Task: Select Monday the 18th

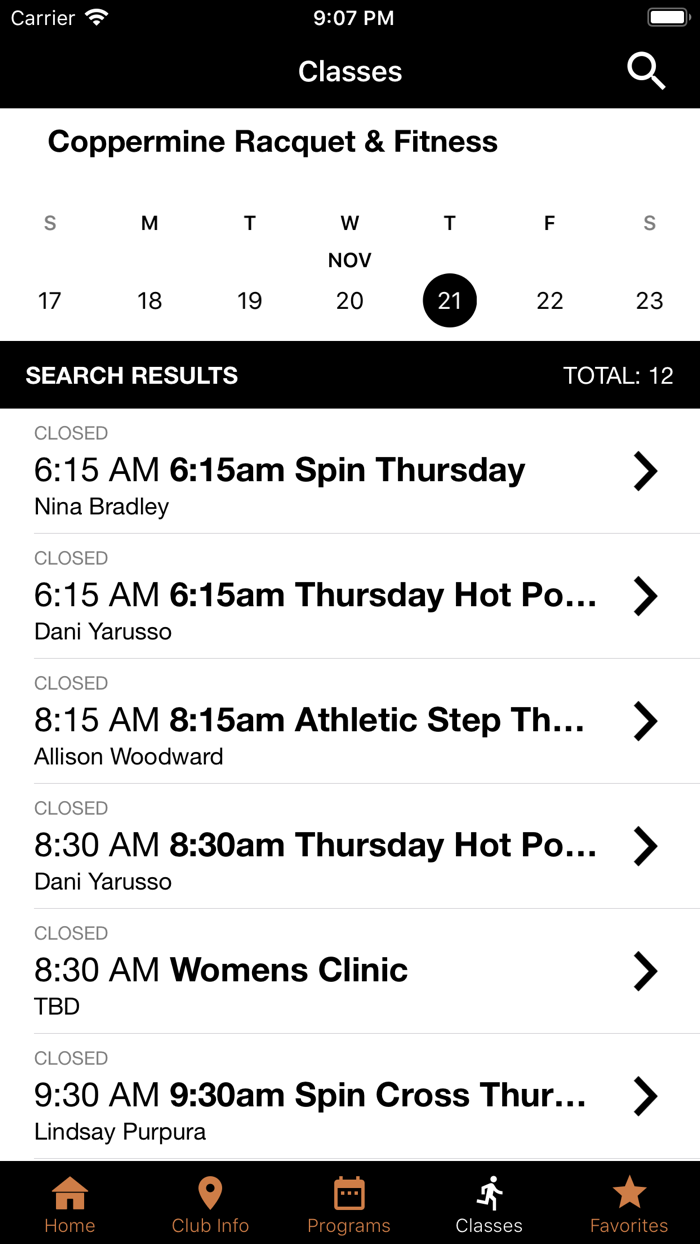Action: coord(150,301)
